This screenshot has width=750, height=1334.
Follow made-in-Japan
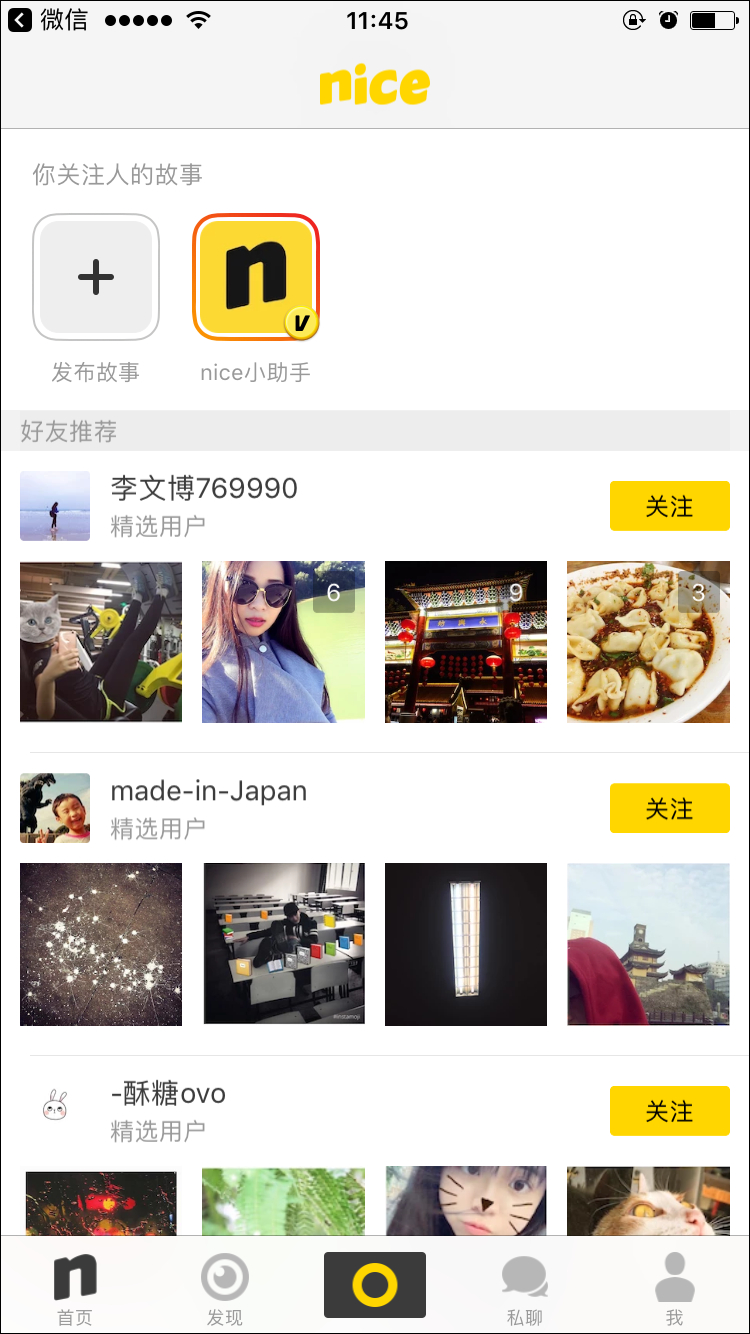tap(669, 808)
